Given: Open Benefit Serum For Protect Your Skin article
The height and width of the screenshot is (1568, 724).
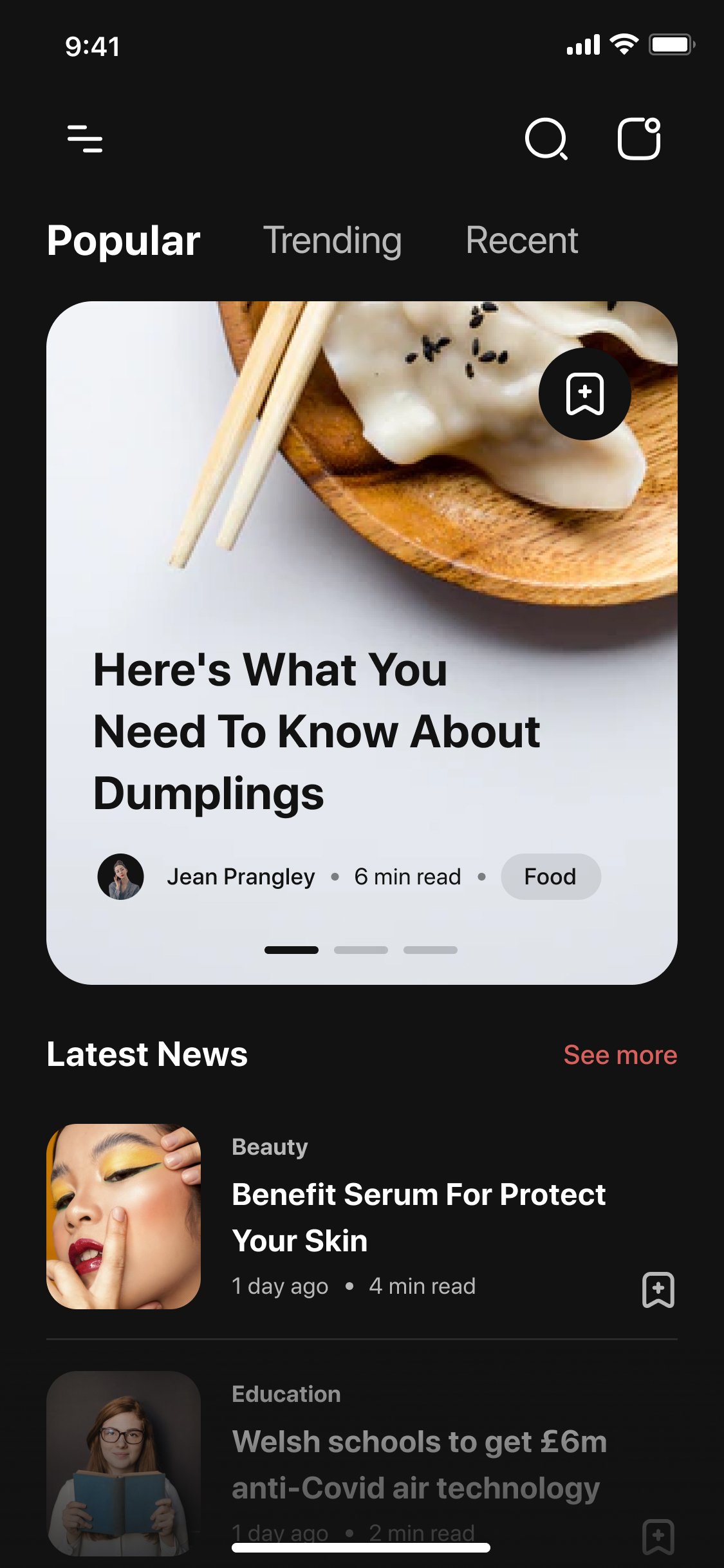Looking at the screenshot, I should pyautogui.click(x=418, y=1217).
